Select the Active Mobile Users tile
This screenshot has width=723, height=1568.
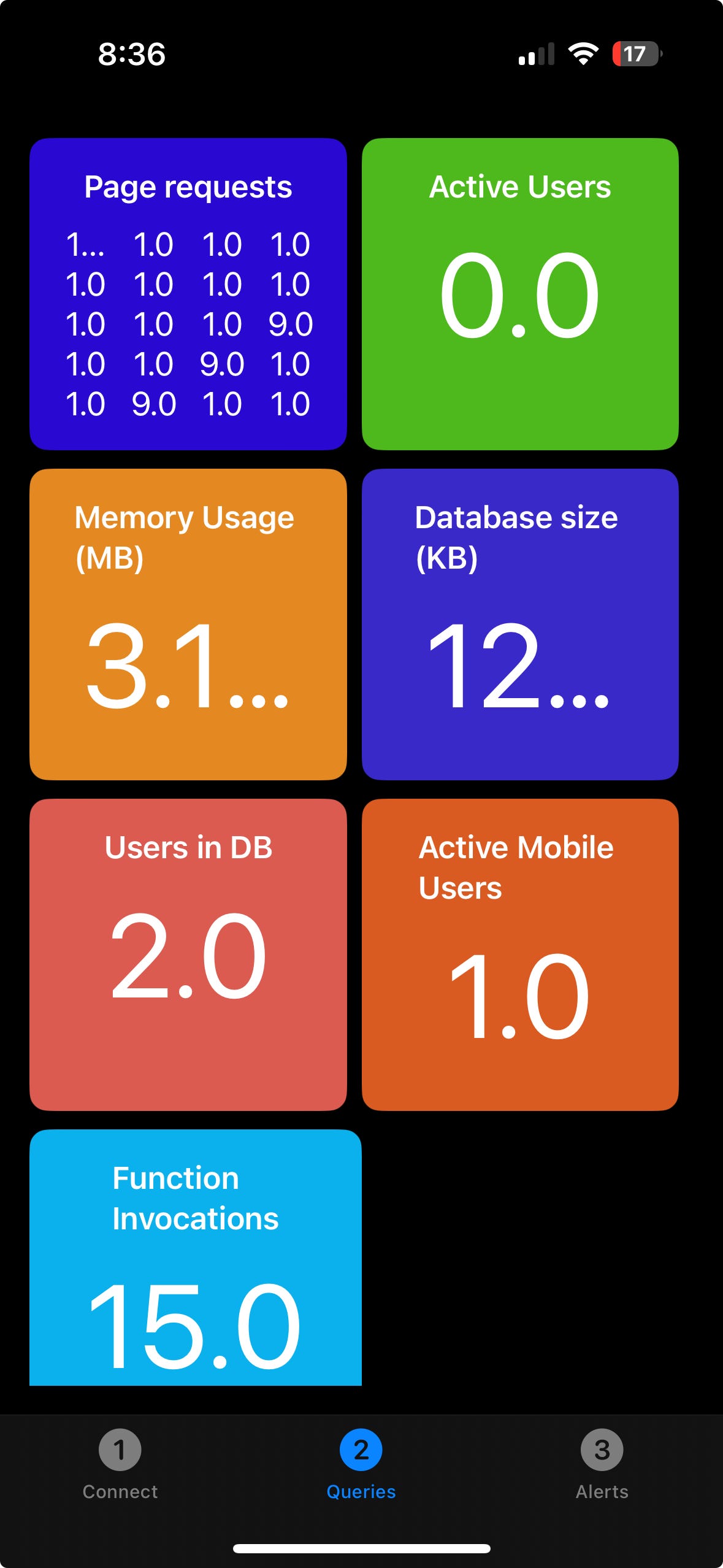click(x=520, y=954)
